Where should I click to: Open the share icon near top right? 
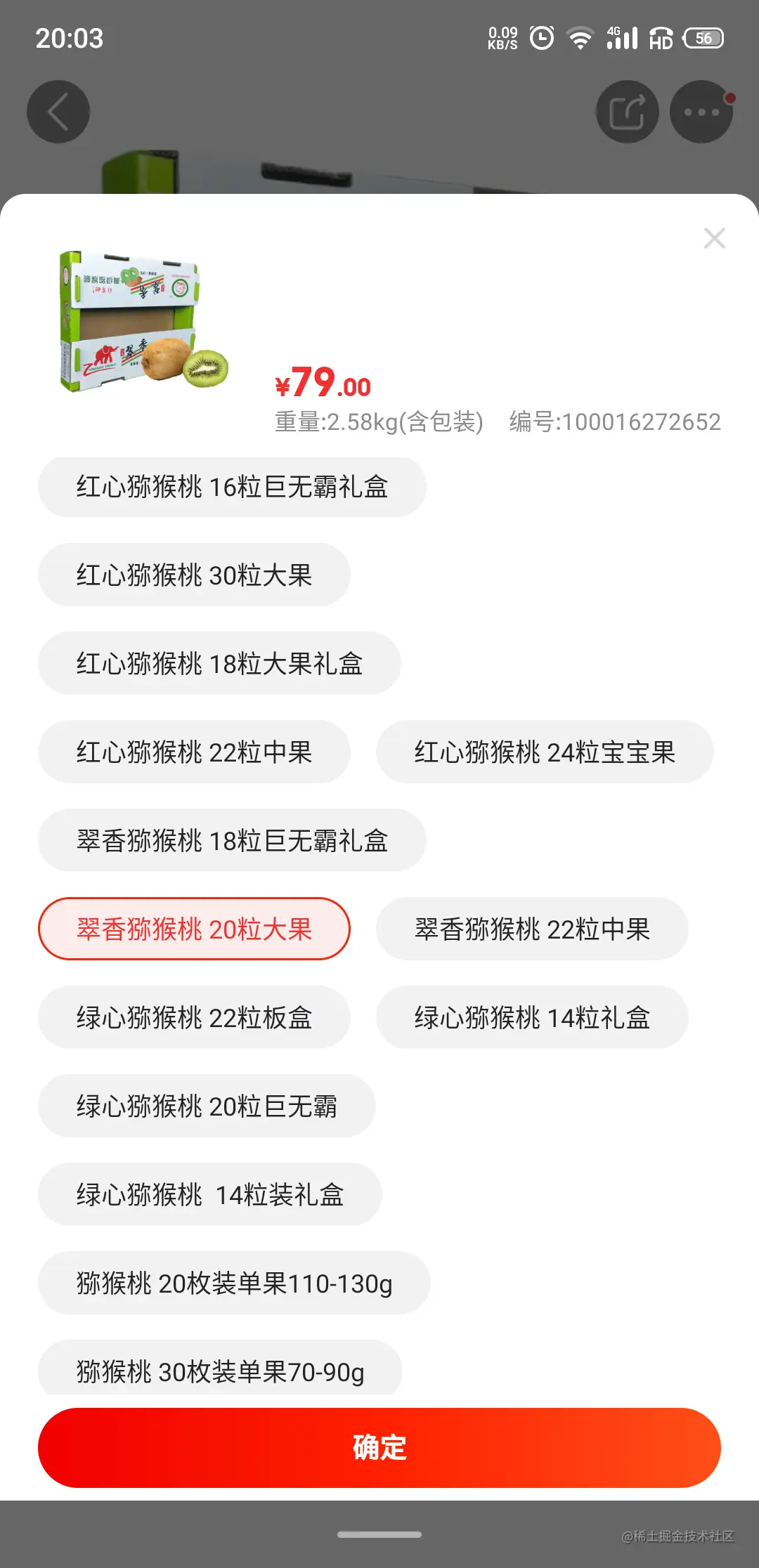click(628, 112)
